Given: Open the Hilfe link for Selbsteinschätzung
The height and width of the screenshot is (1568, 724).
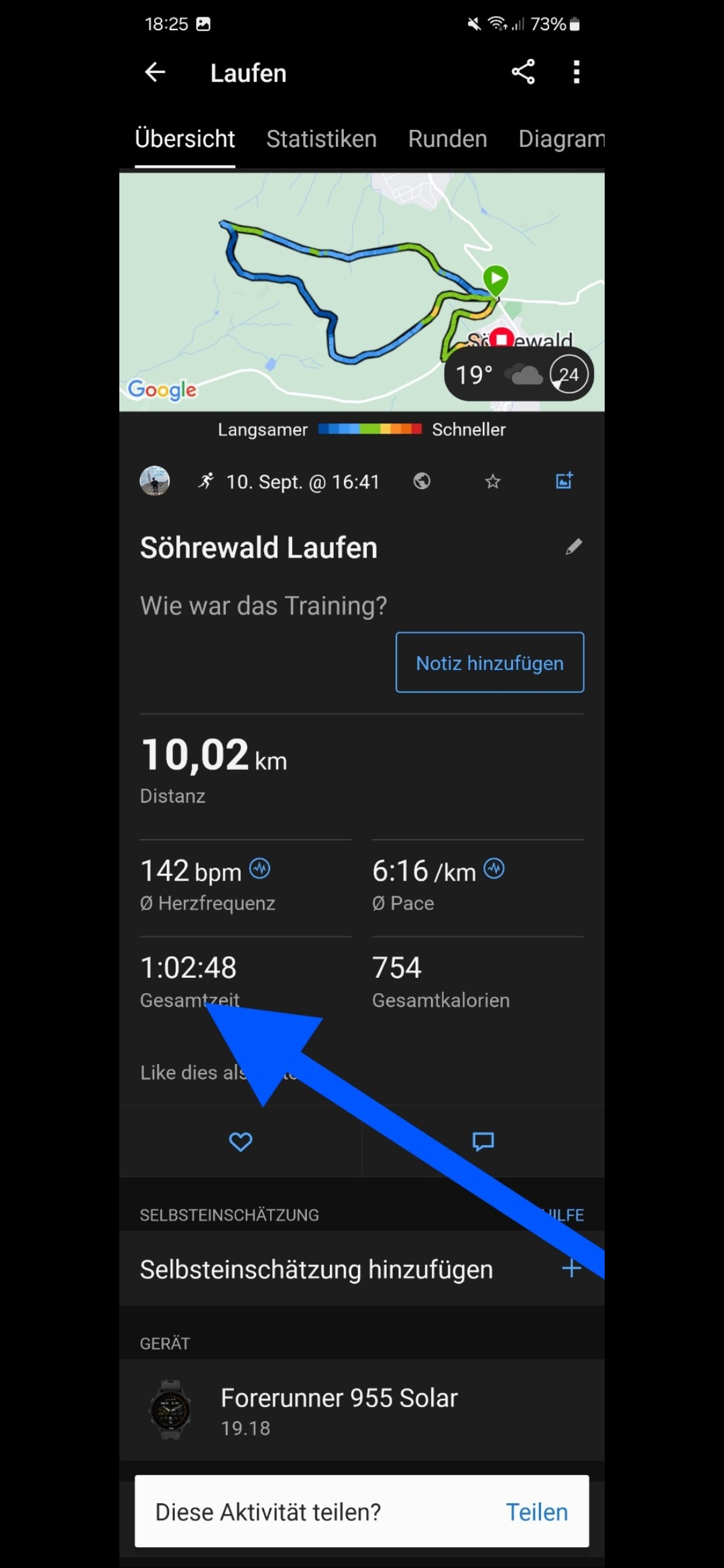Looking at the screenshot, I should pyautogui.click(x=567, y=1215).
